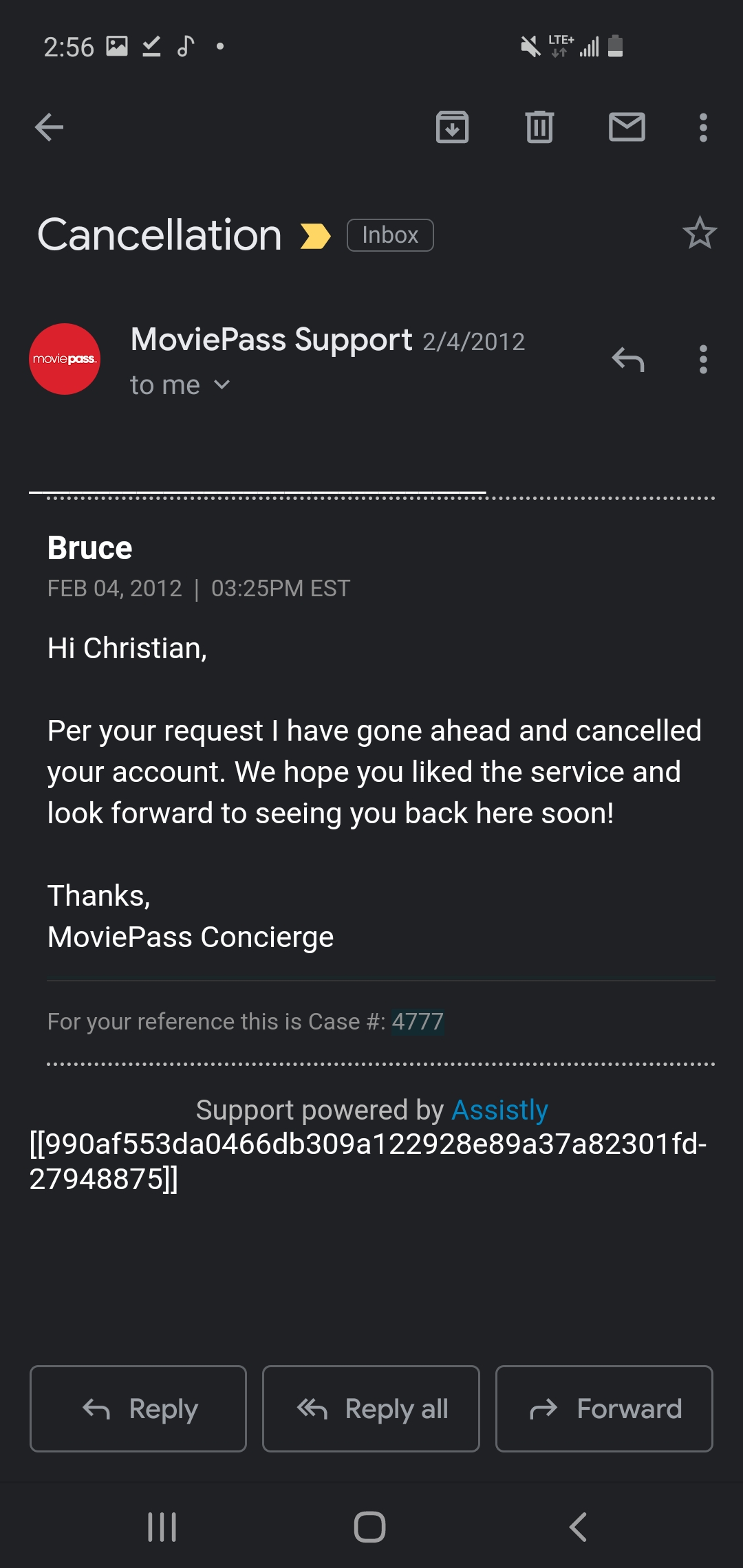Image resolution: width=743 pixels, height=1568 pixels.
Task: Tap the Inbox label chip
Action: (x=390, y=235)
